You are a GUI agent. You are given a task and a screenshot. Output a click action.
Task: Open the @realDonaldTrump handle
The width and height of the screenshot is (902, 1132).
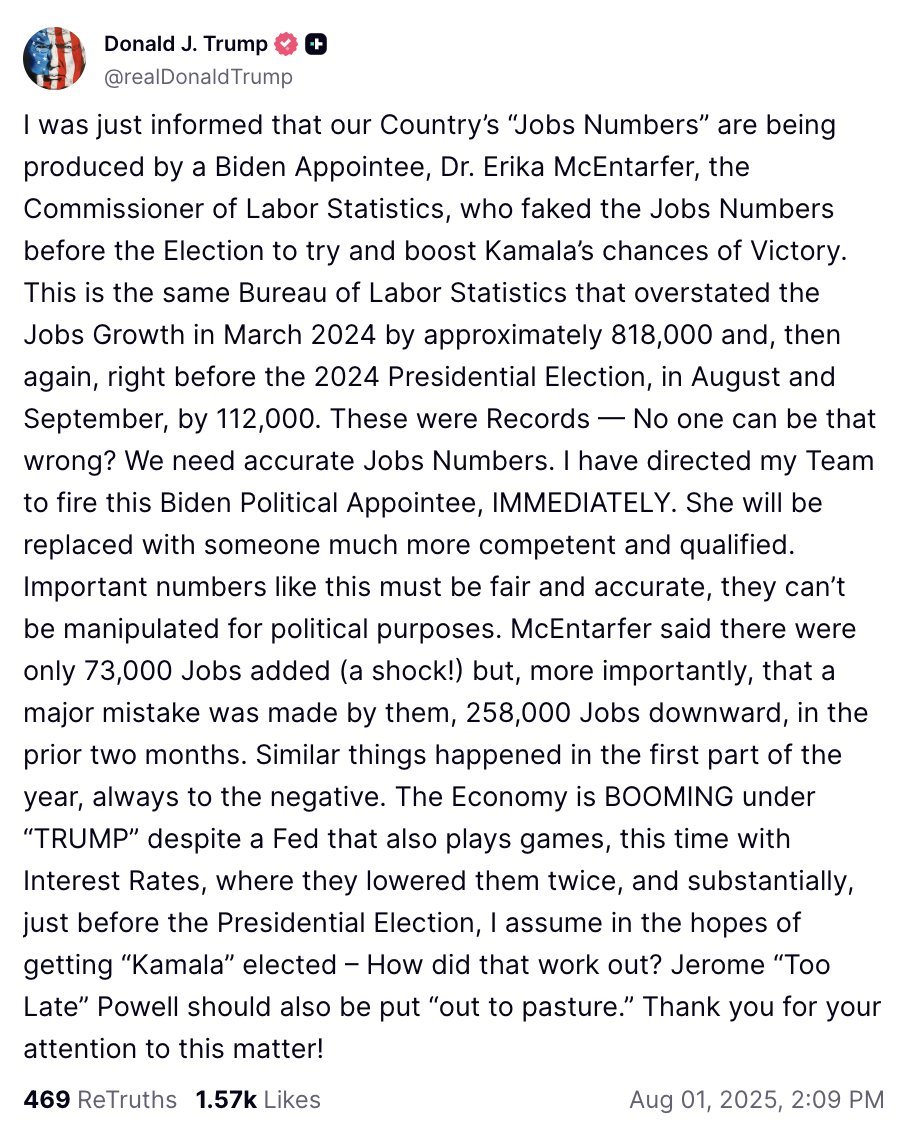pos(198,76)
